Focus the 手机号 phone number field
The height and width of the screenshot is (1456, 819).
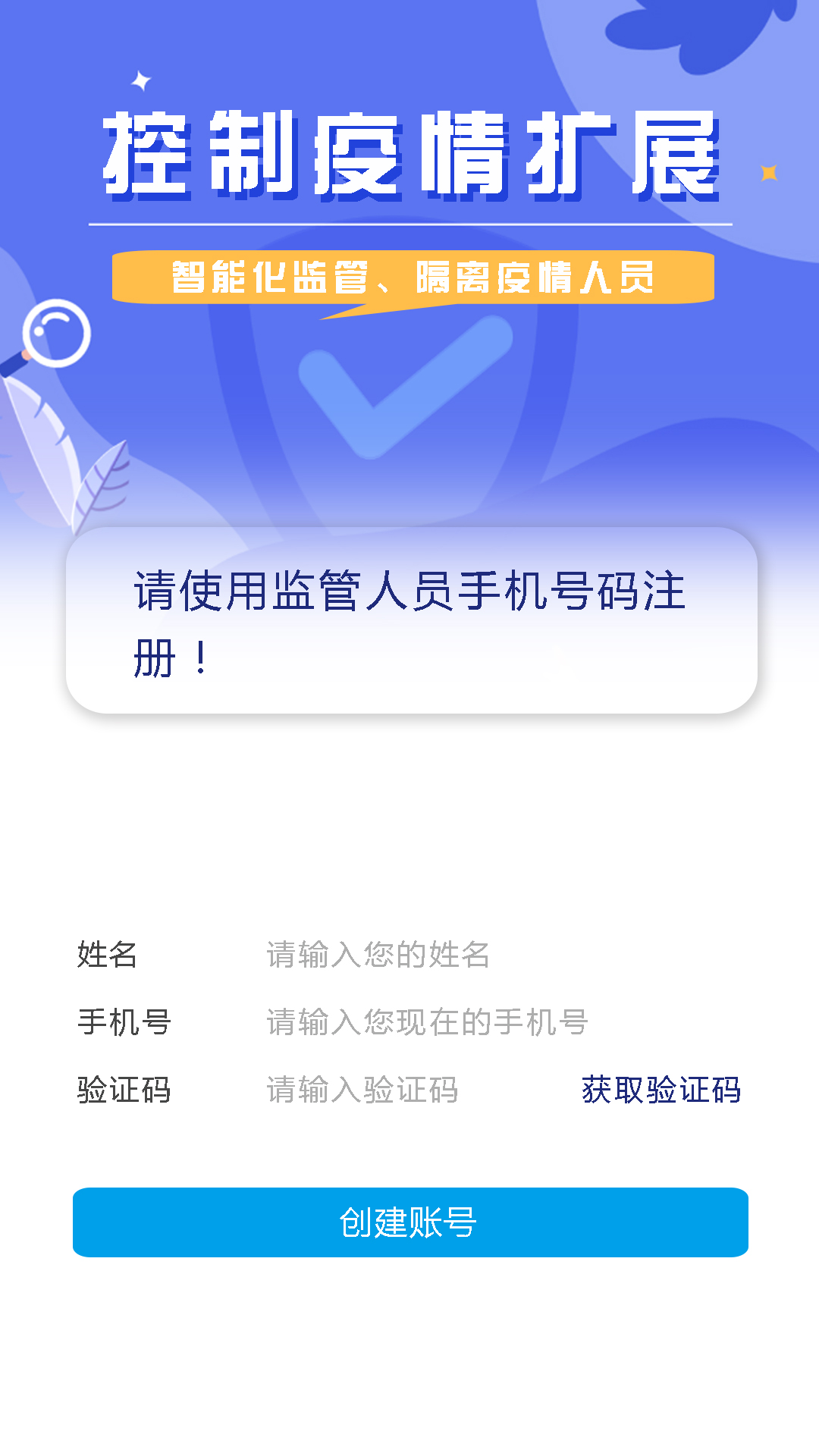click(x=455, y=1022)
